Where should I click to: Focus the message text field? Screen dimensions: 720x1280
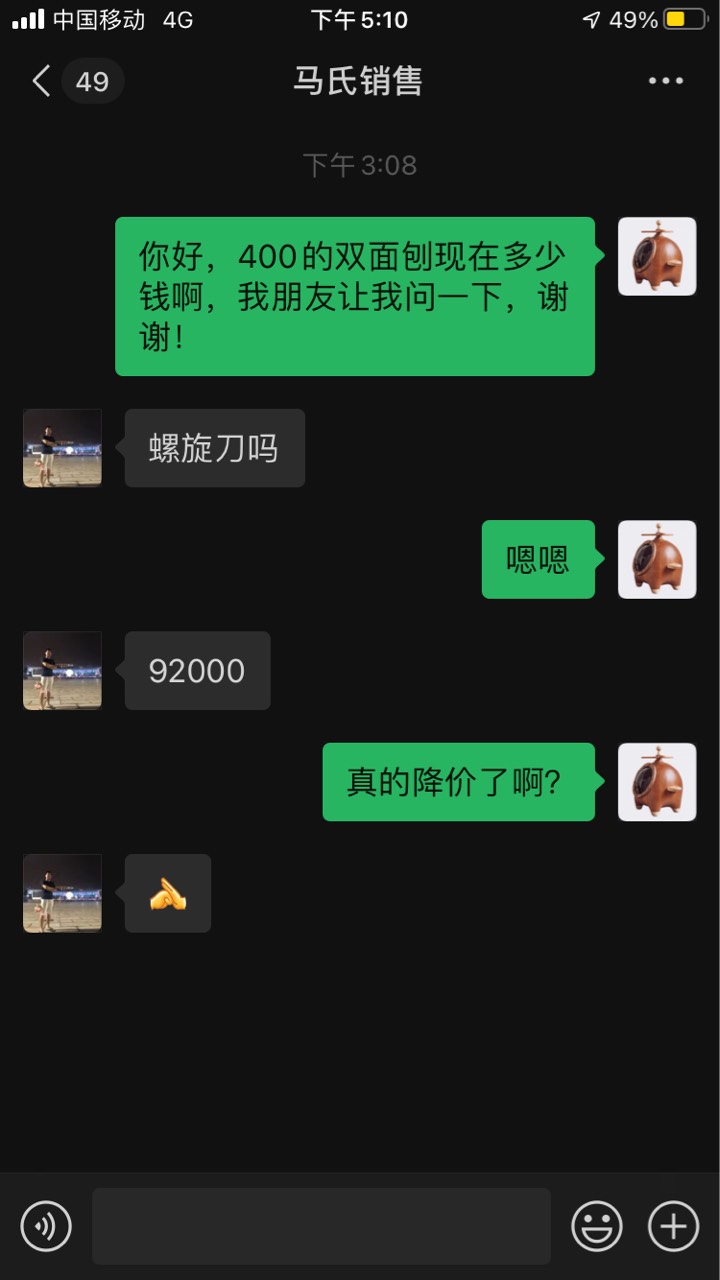(x=321, y=1226)
